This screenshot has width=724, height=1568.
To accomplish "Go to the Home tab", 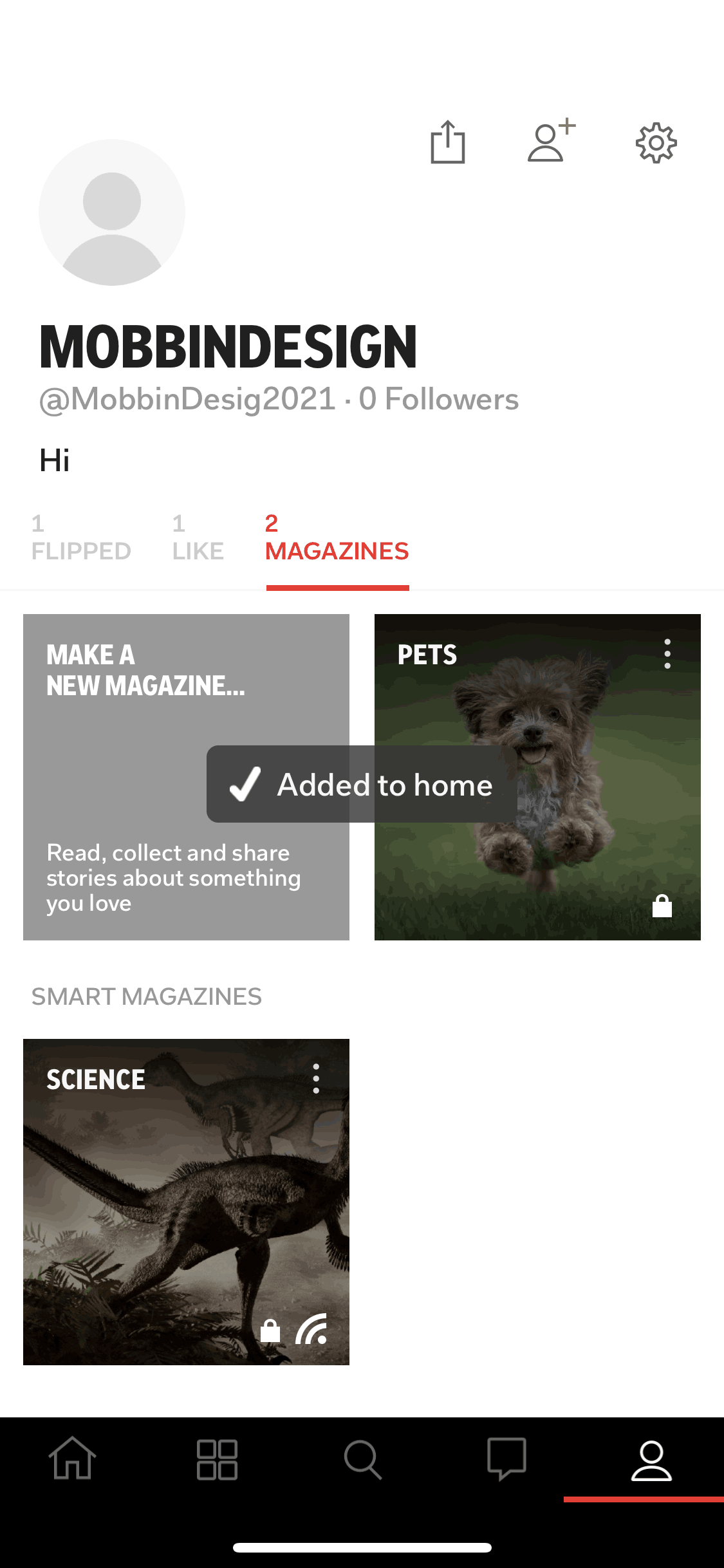I will coord(73,1459).
